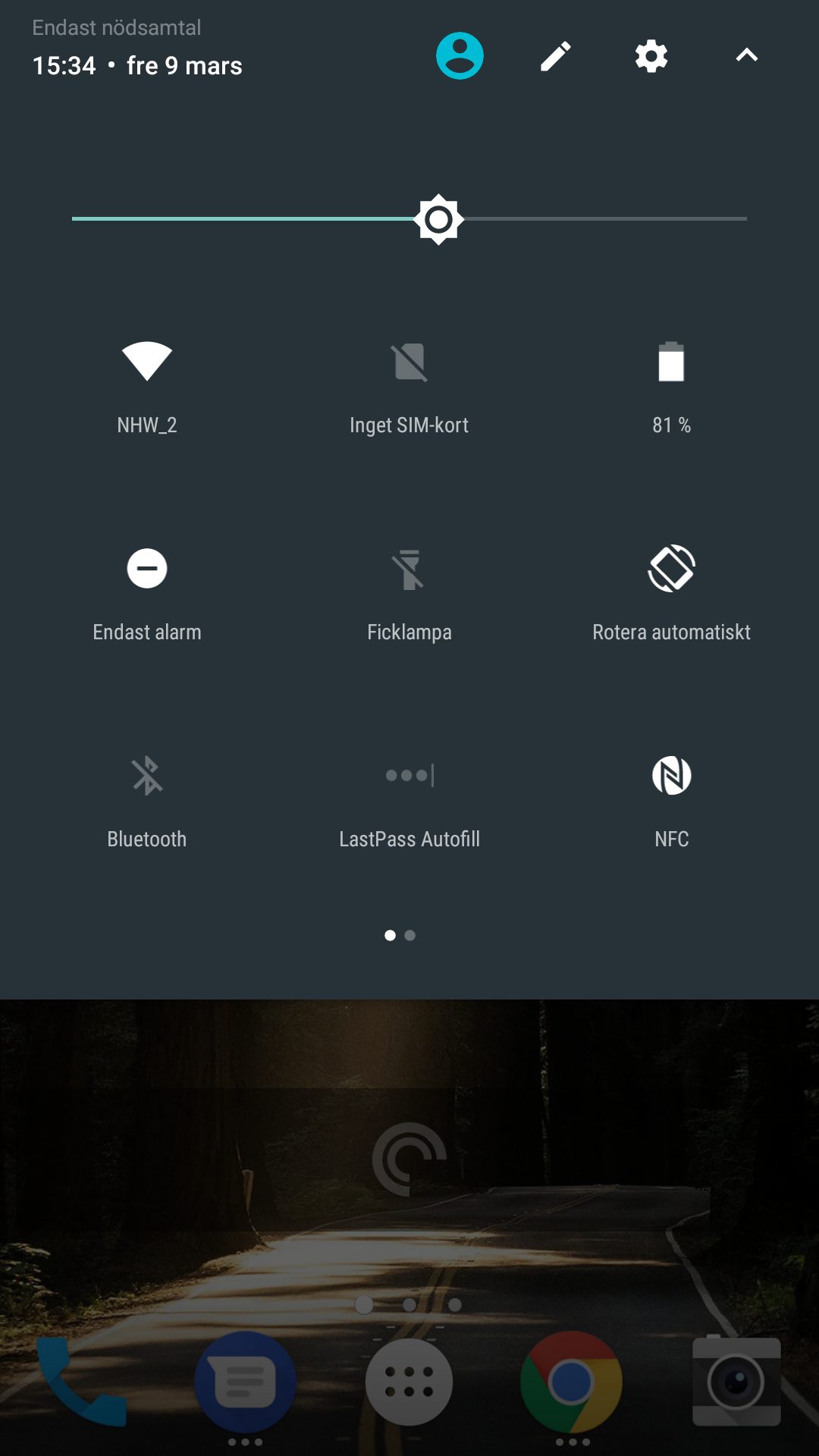
Task: Turn off NFC
Action: point(671,776)
